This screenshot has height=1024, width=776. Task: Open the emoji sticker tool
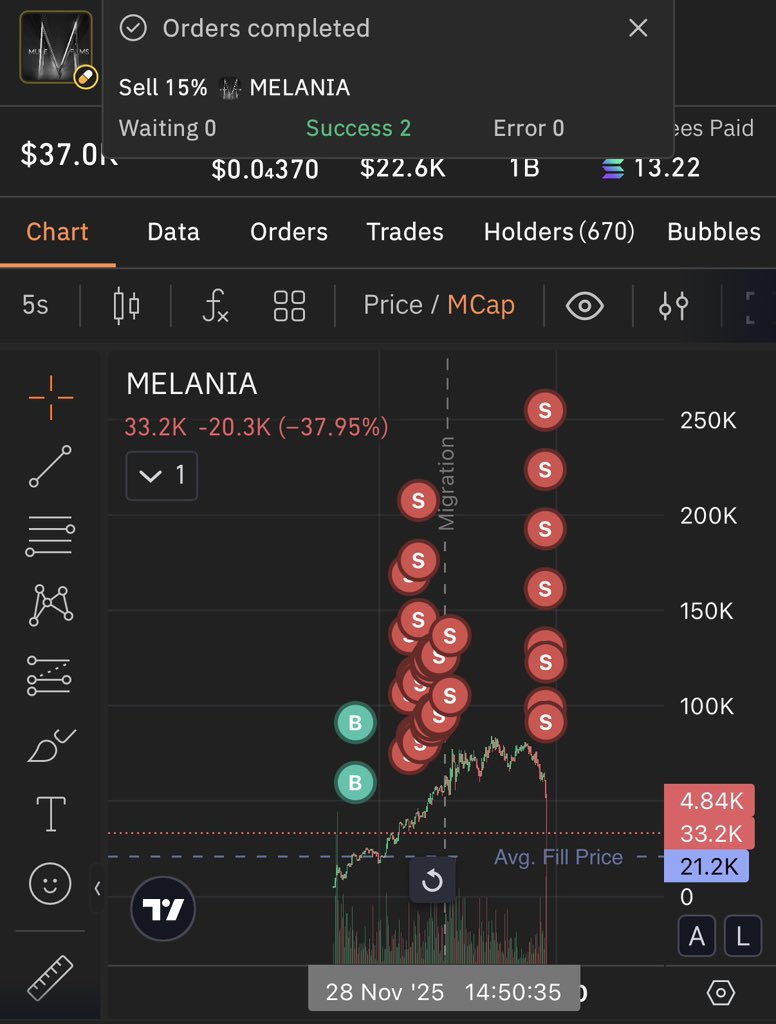pyautogui.click(x=50, y=883)
